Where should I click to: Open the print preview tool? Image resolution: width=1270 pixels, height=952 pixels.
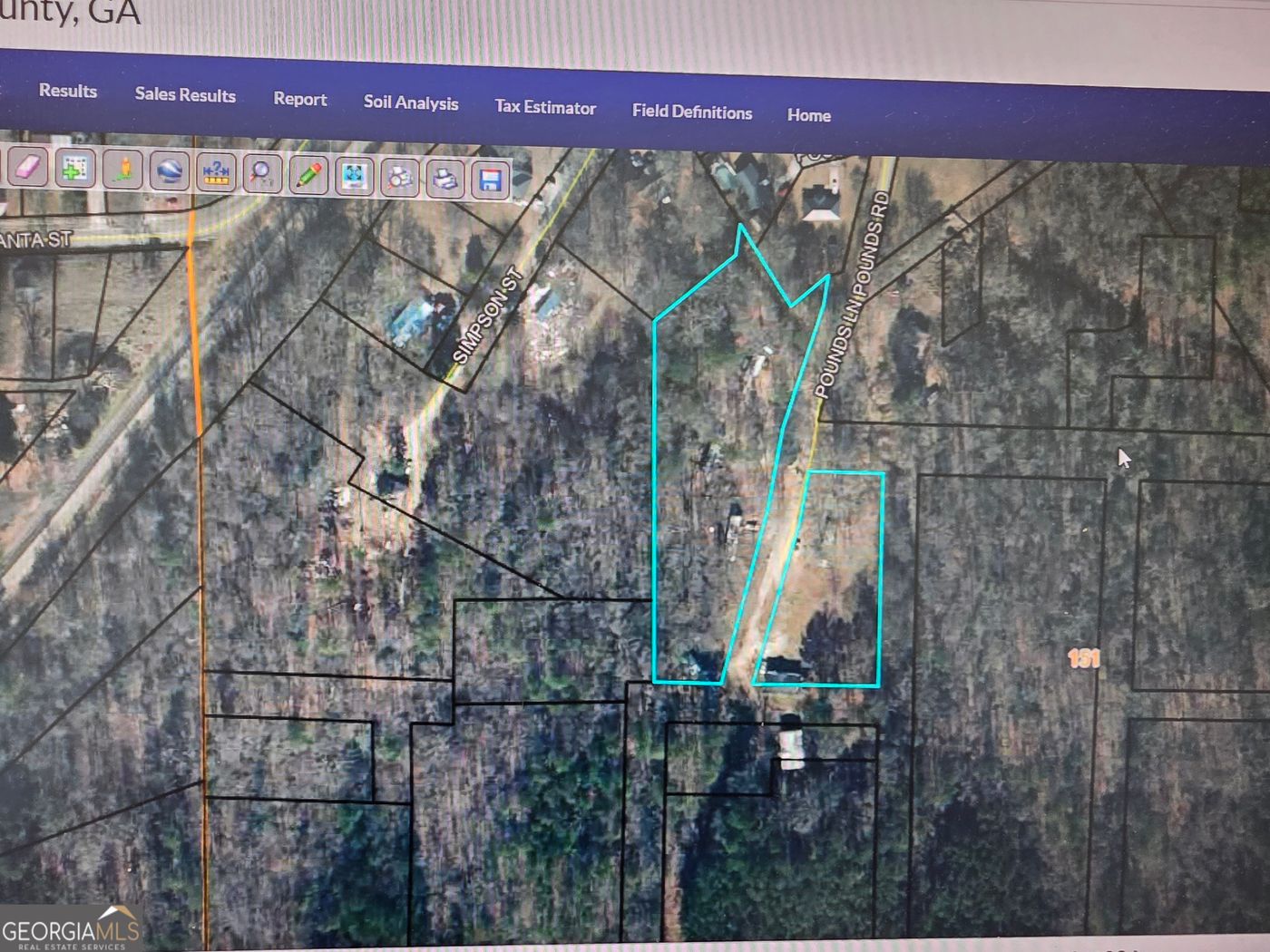pyautogui.click(x=399, y=178)
